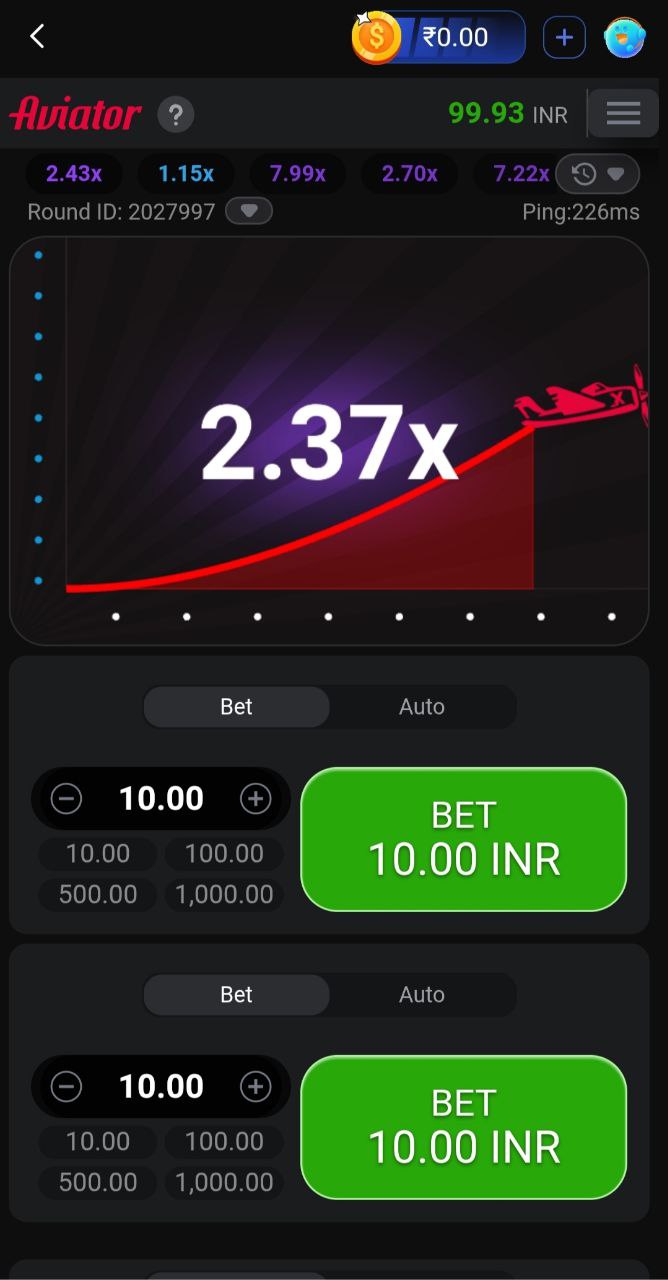Add funds with the plus button
The height and width of the screenshot is (1280, 668).
click(564, 38)
